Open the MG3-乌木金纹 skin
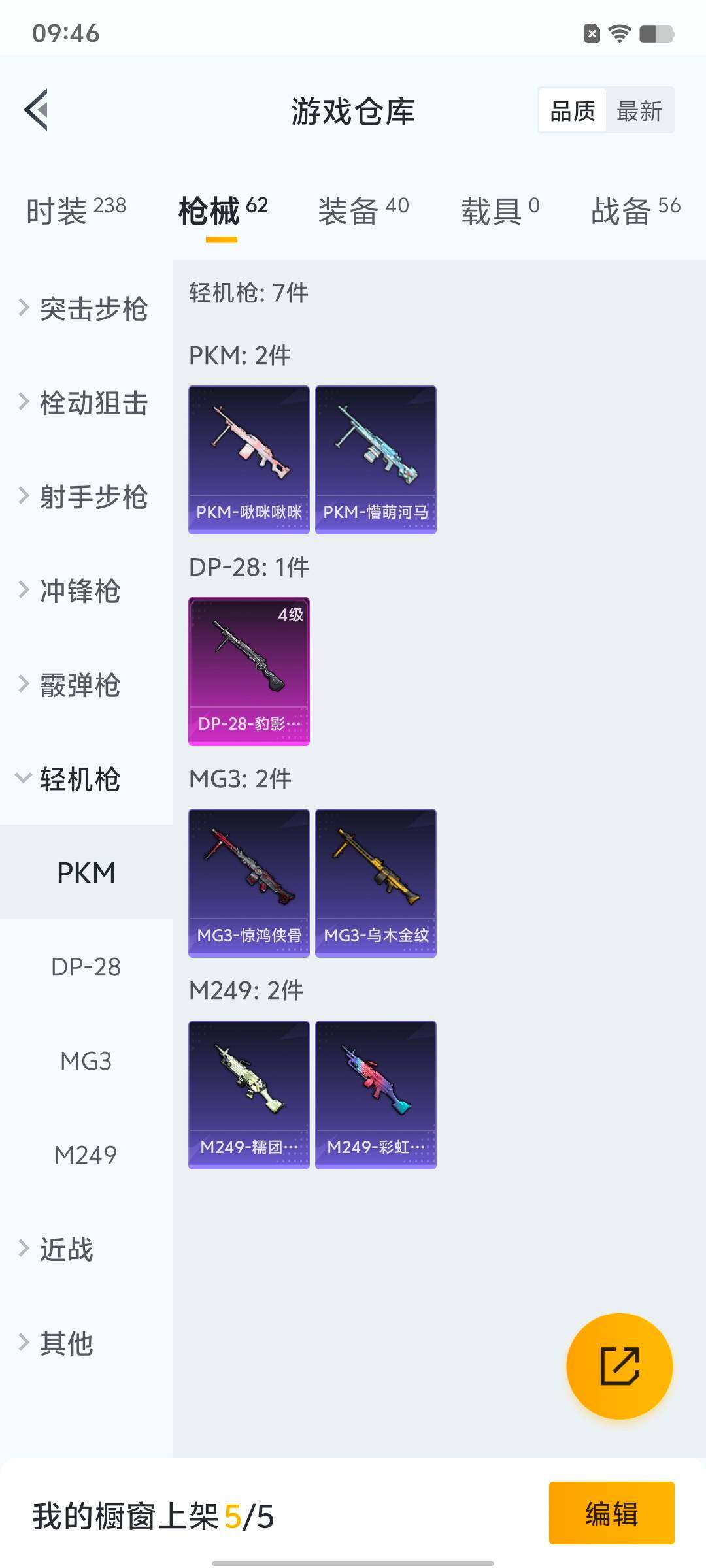The width and height of the screenshot is (706, 1568). click(x=376, y=883)
